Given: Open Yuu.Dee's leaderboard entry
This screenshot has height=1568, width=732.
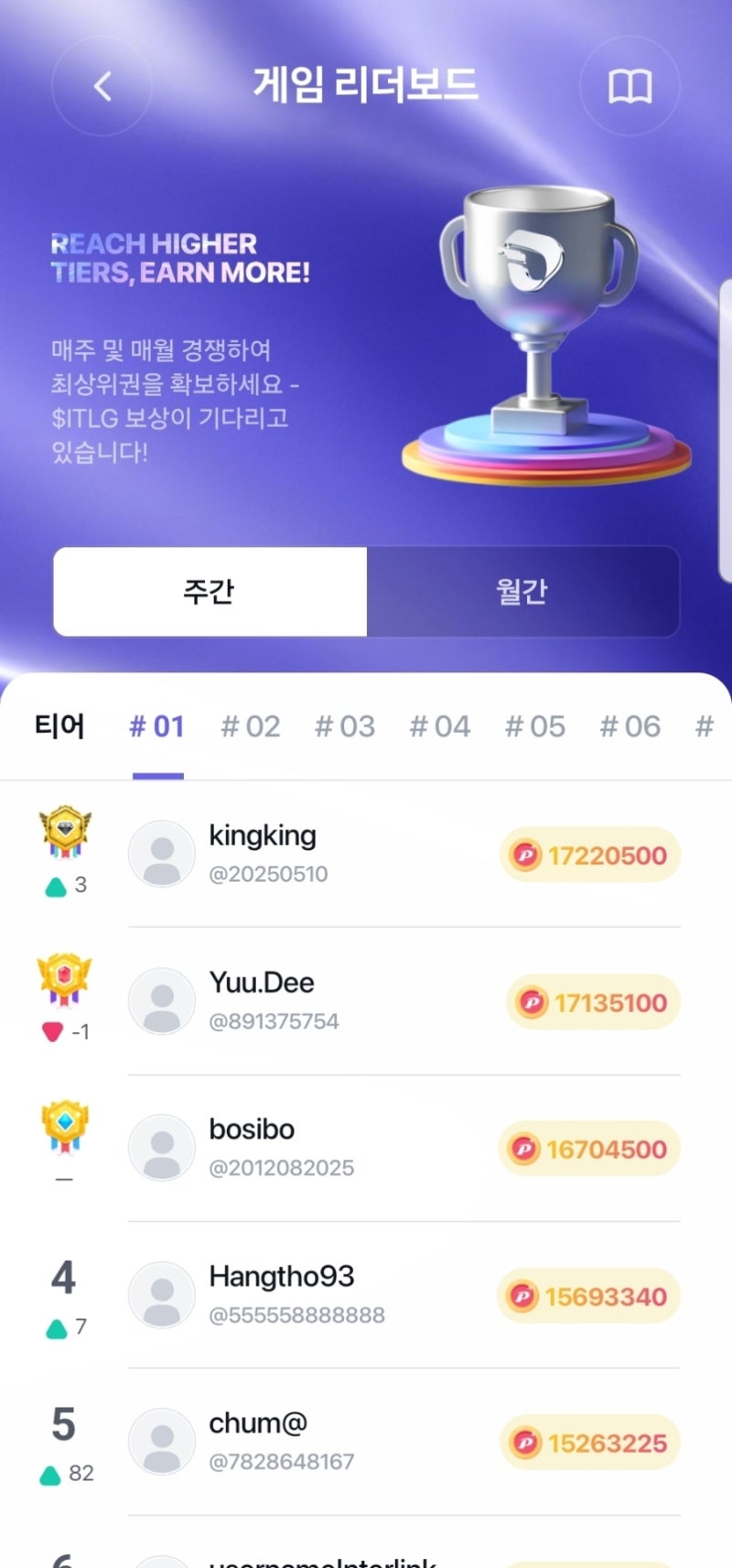Looking at the screenshot, I should (x=366, y=1001).
